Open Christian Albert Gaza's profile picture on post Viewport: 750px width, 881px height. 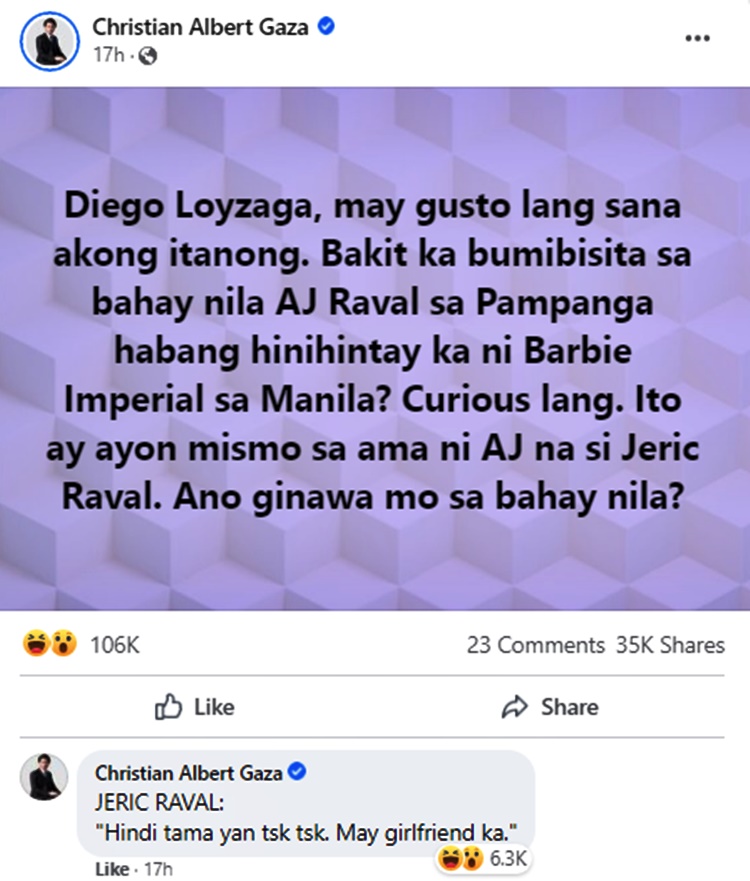click(x=49, y=41)
